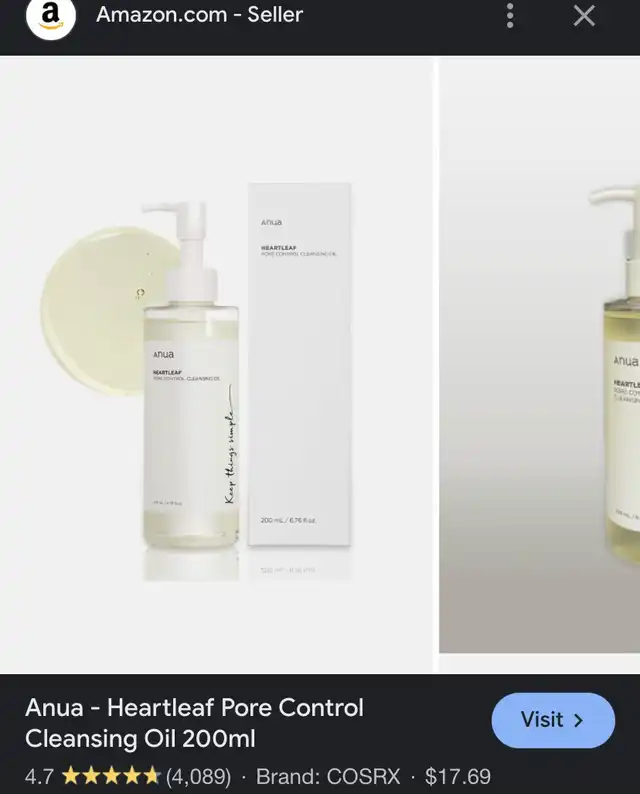Tap the Visit button

[553, 720]
